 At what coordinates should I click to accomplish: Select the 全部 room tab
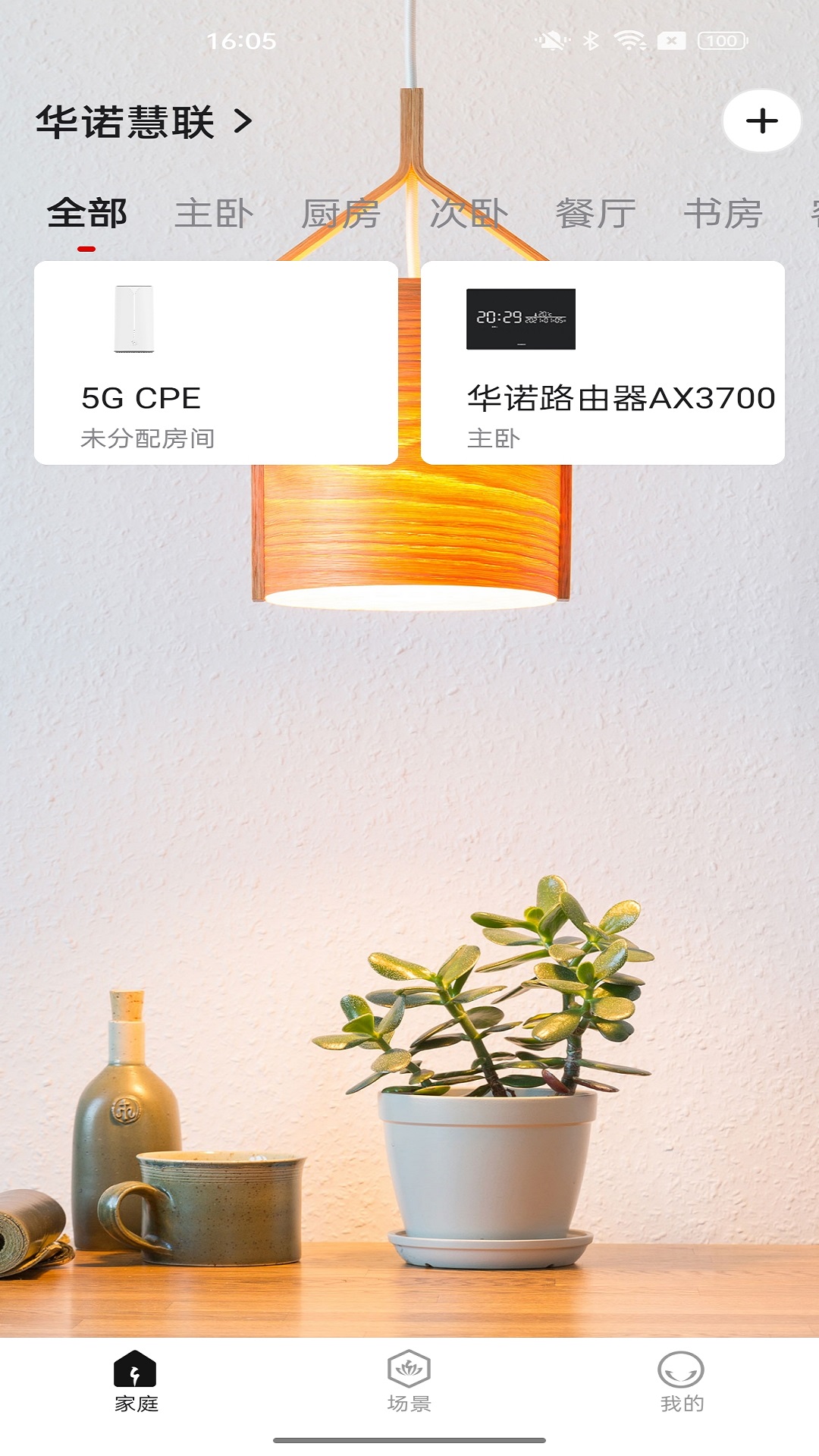(x=86, y=214)
